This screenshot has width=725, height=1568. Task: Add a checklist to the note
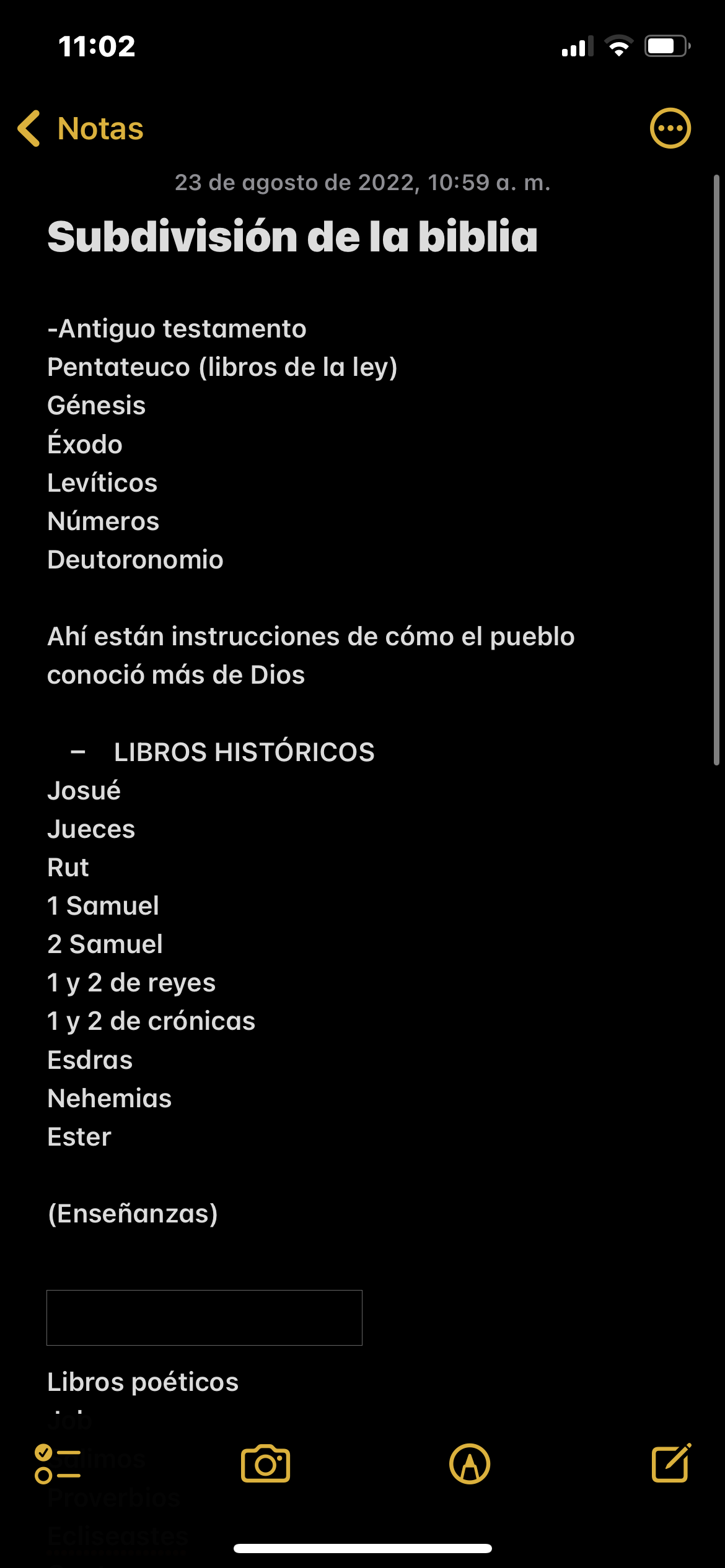point(58,1464)
